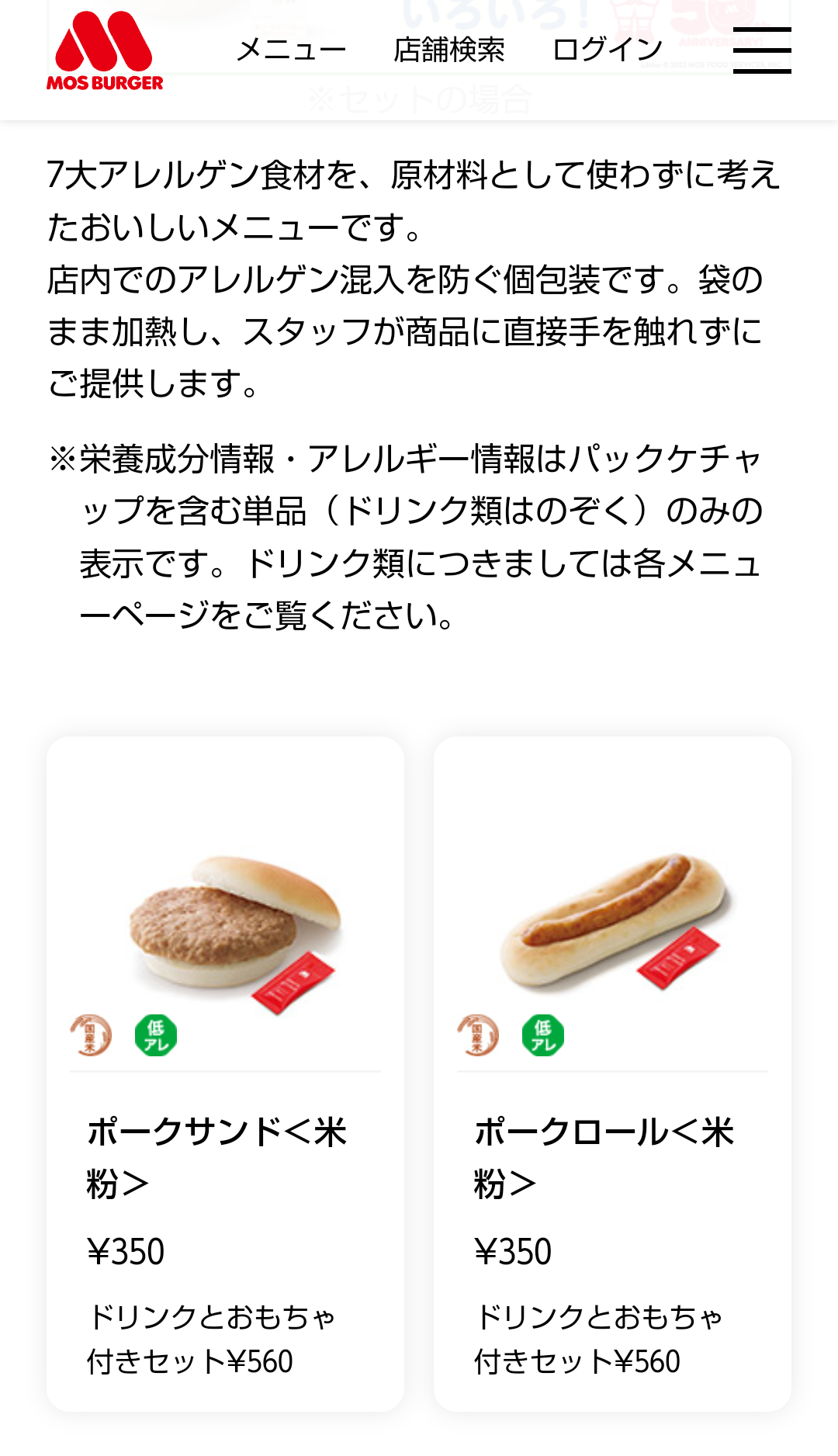Click the allergen notice paragraph starting with ※栄養成分情報
838x1456 pixels.
point(415,536)
